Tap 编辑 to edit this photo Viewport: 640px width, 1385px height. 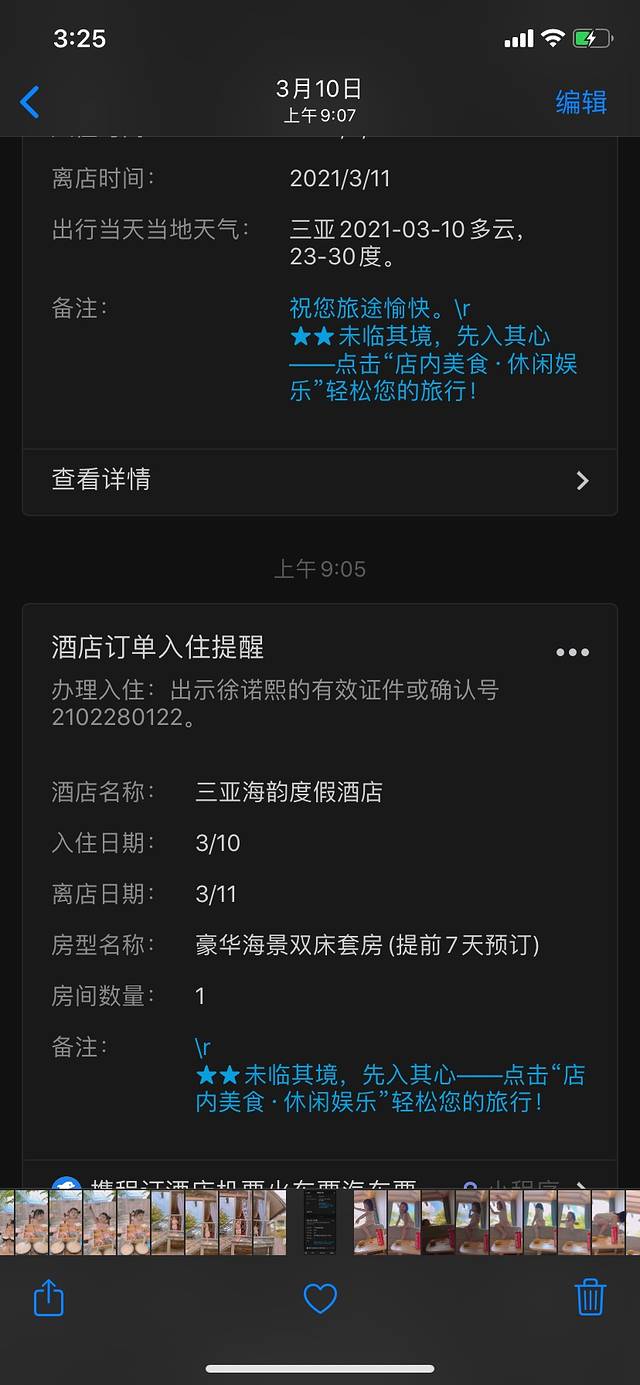(x=581, y=102)
